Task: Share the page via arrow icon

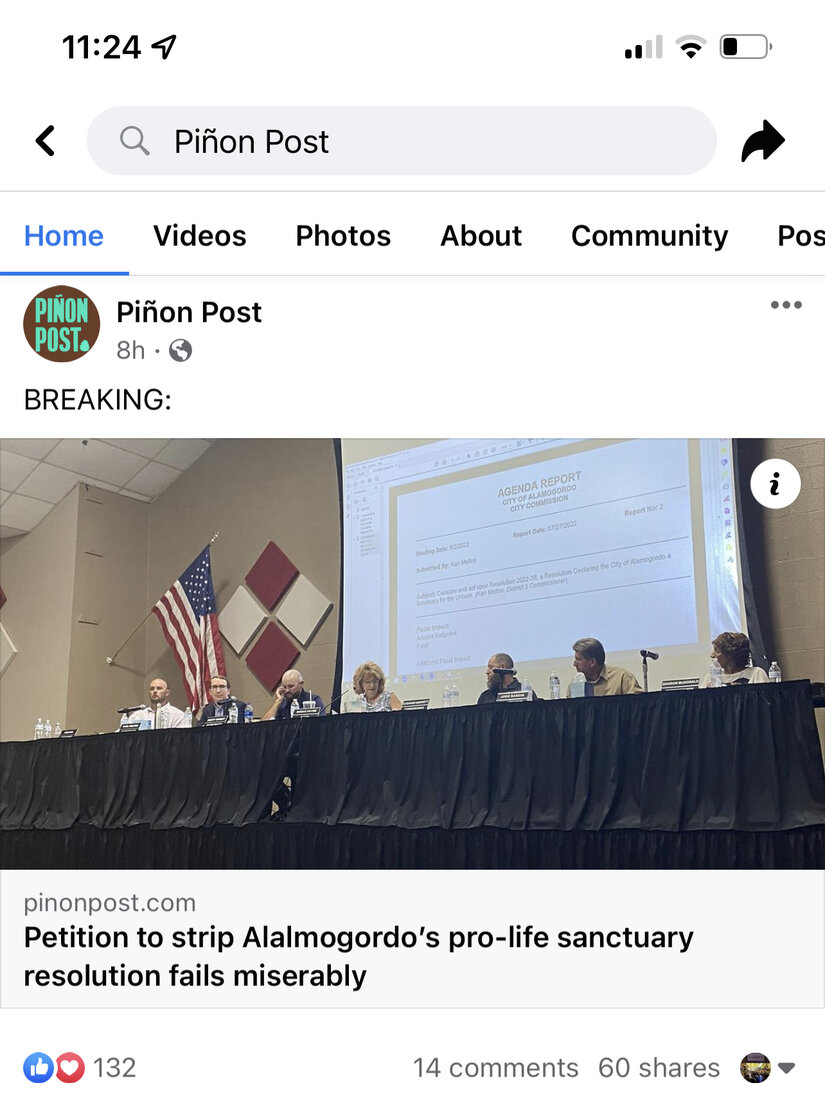Action: pyautogui.click(x=763, y=141)
